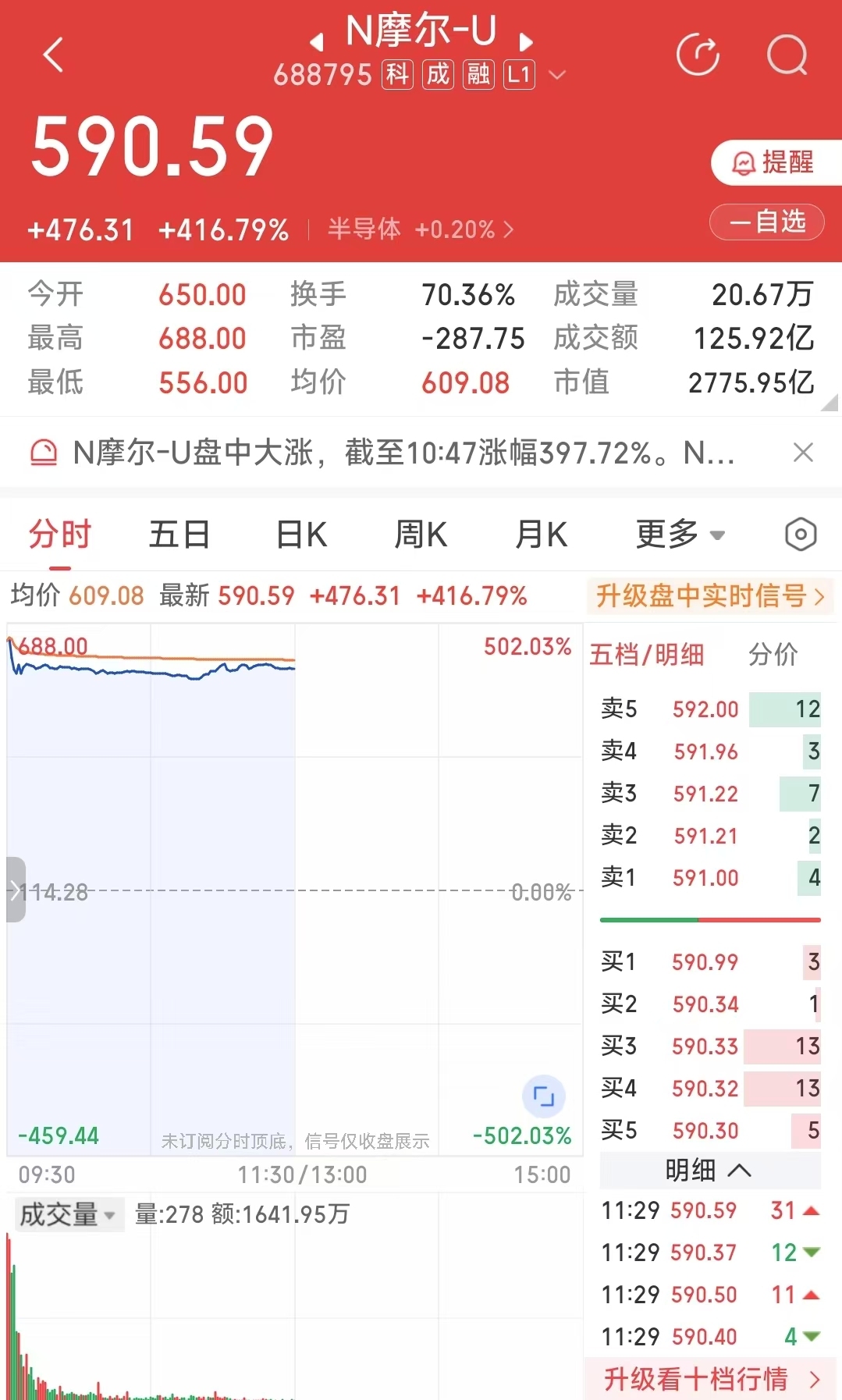Open chart settings hexagon icon
842x1400 pixels.
(800, 535)
